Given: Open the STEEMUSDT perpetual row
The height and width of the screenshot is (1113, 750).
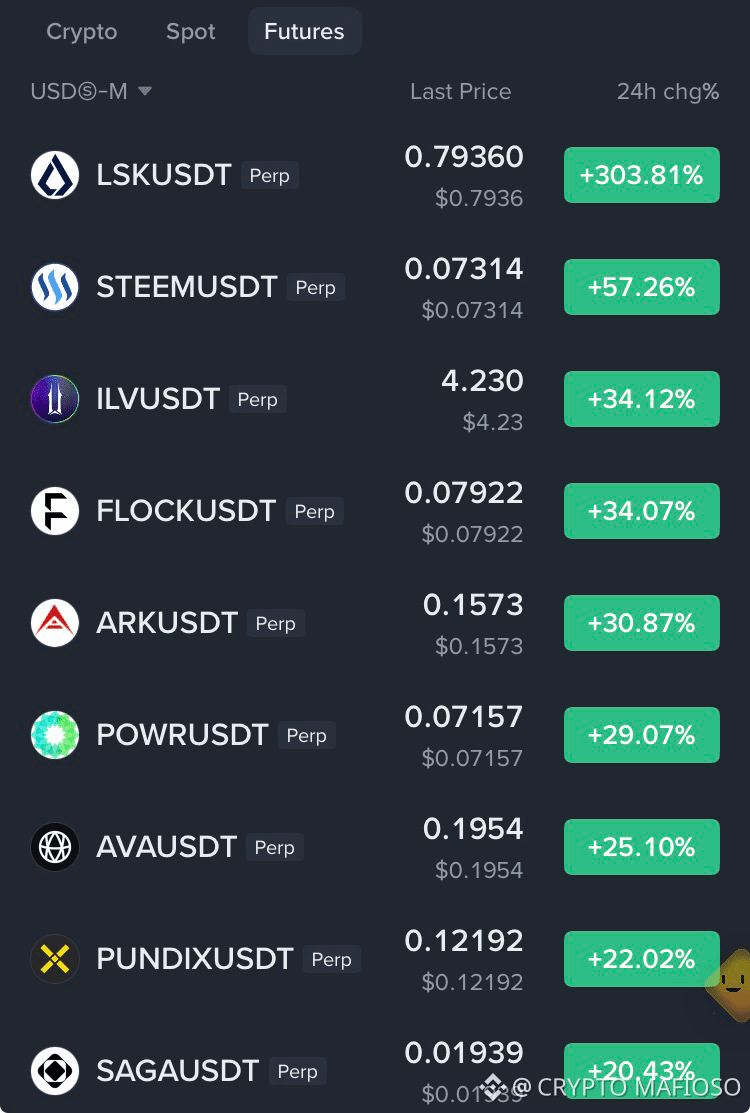Looking at the screenshot, I should coord(375,287).
